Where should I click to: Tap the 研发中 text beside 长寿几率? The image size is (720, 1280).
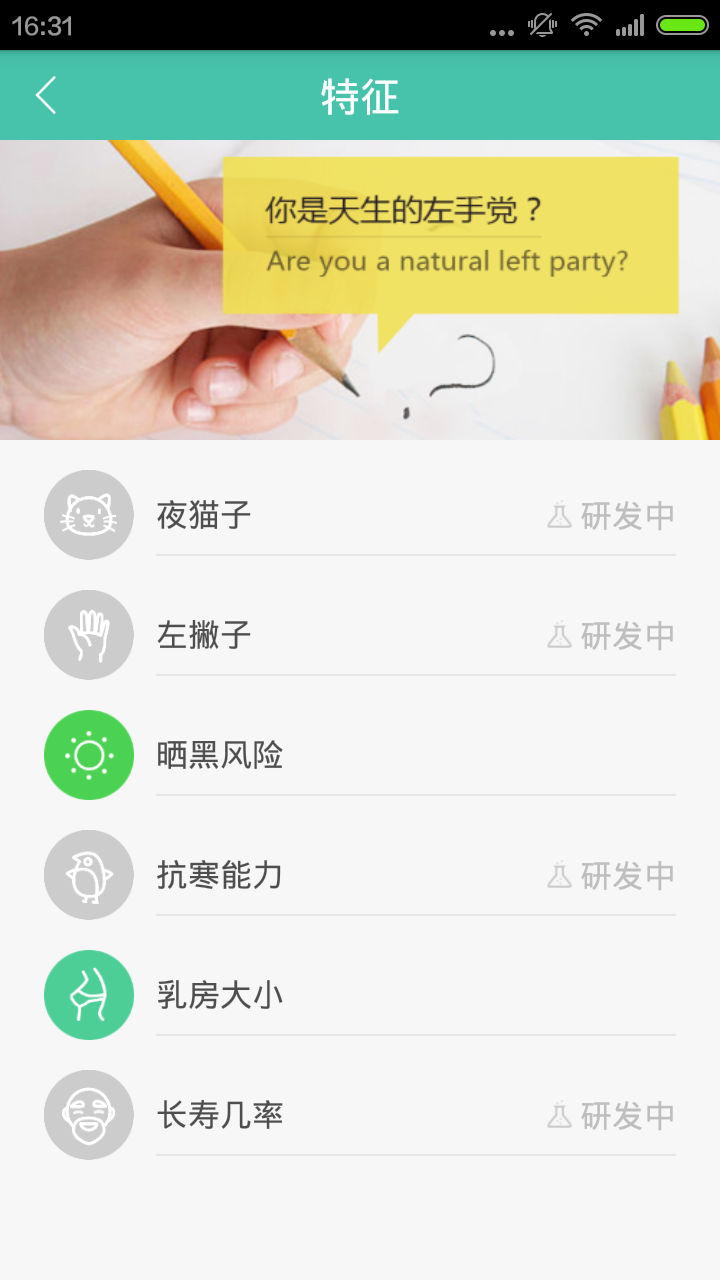point(622,1114)
